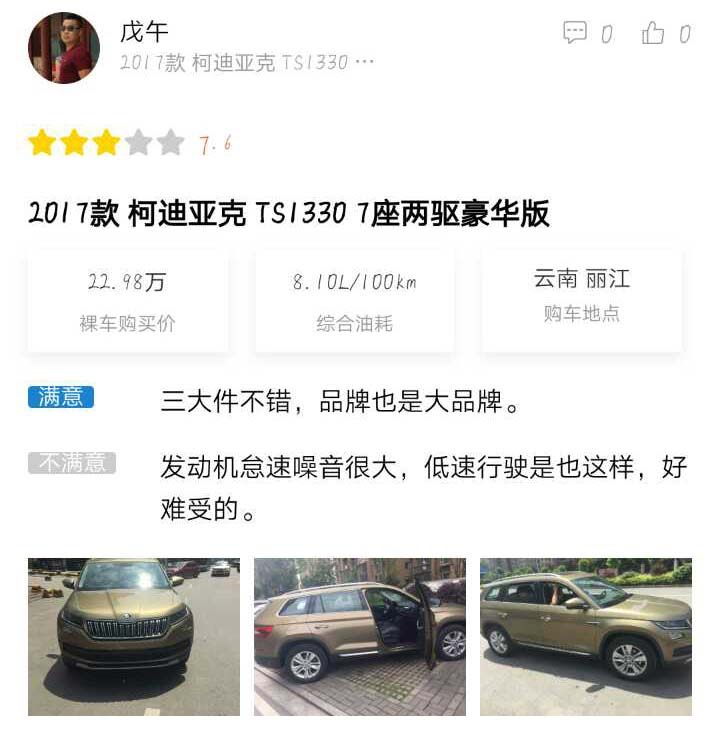Open 戊午's profile avatar

pos(64,48)
